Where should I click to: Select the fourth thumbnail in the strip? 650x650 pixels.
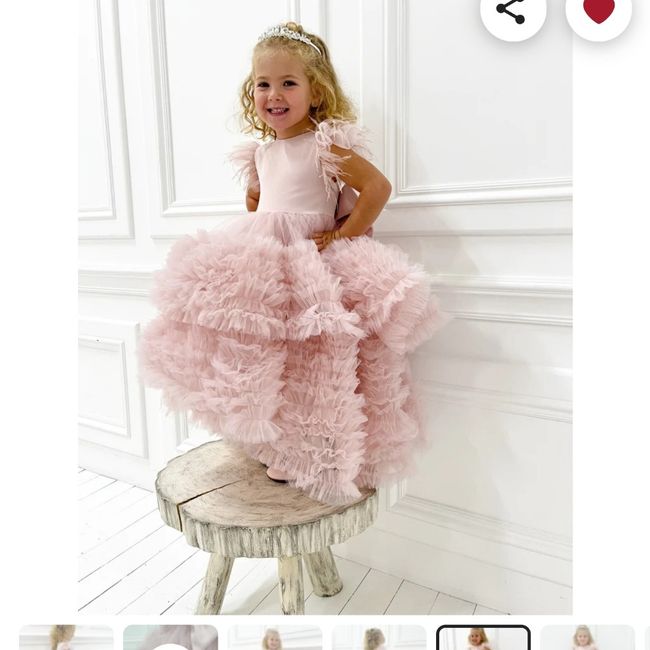(x=378, y=638)
